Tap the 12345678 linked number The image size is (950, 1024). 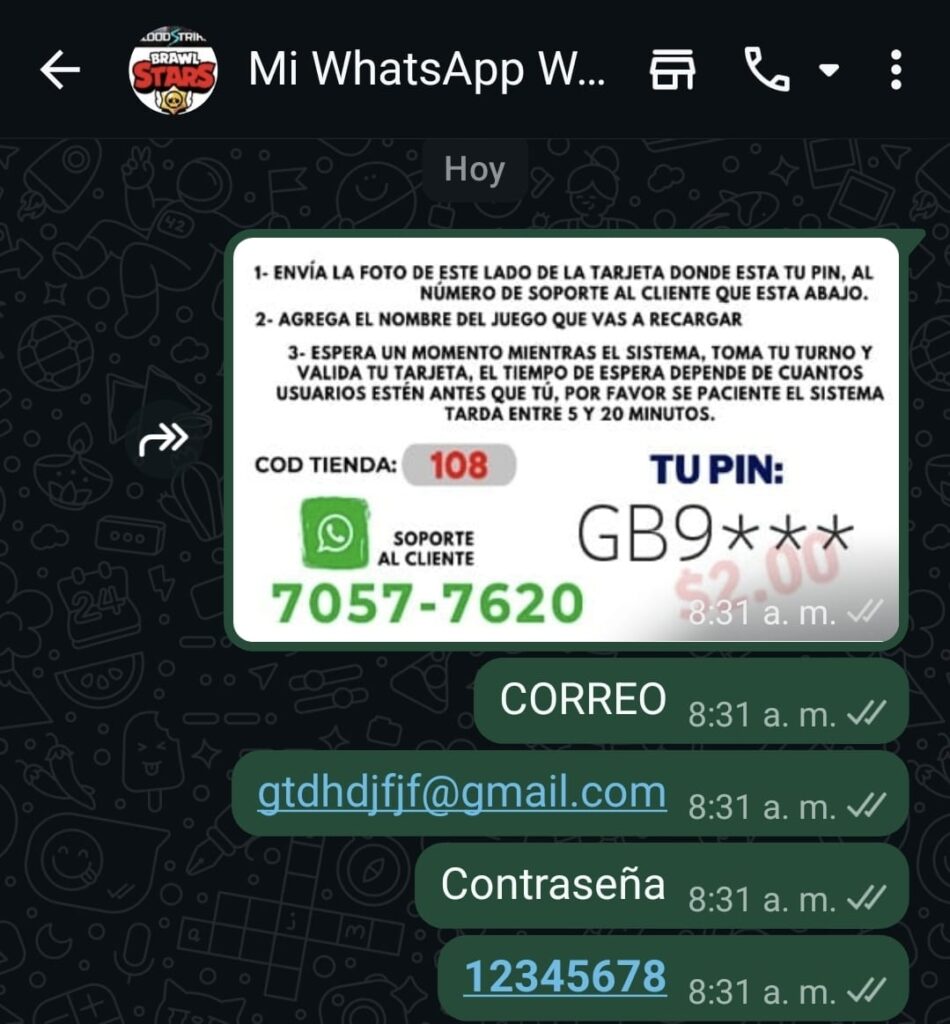click(x=565, y=976)
